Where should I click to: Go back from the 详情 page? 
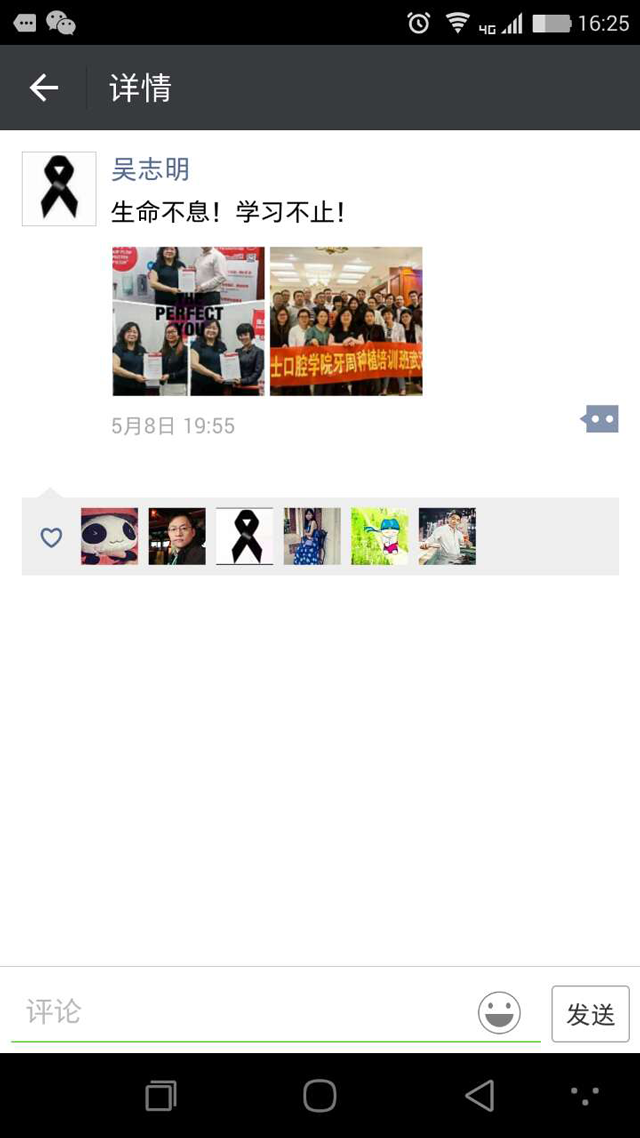click(x=44, y=88)
